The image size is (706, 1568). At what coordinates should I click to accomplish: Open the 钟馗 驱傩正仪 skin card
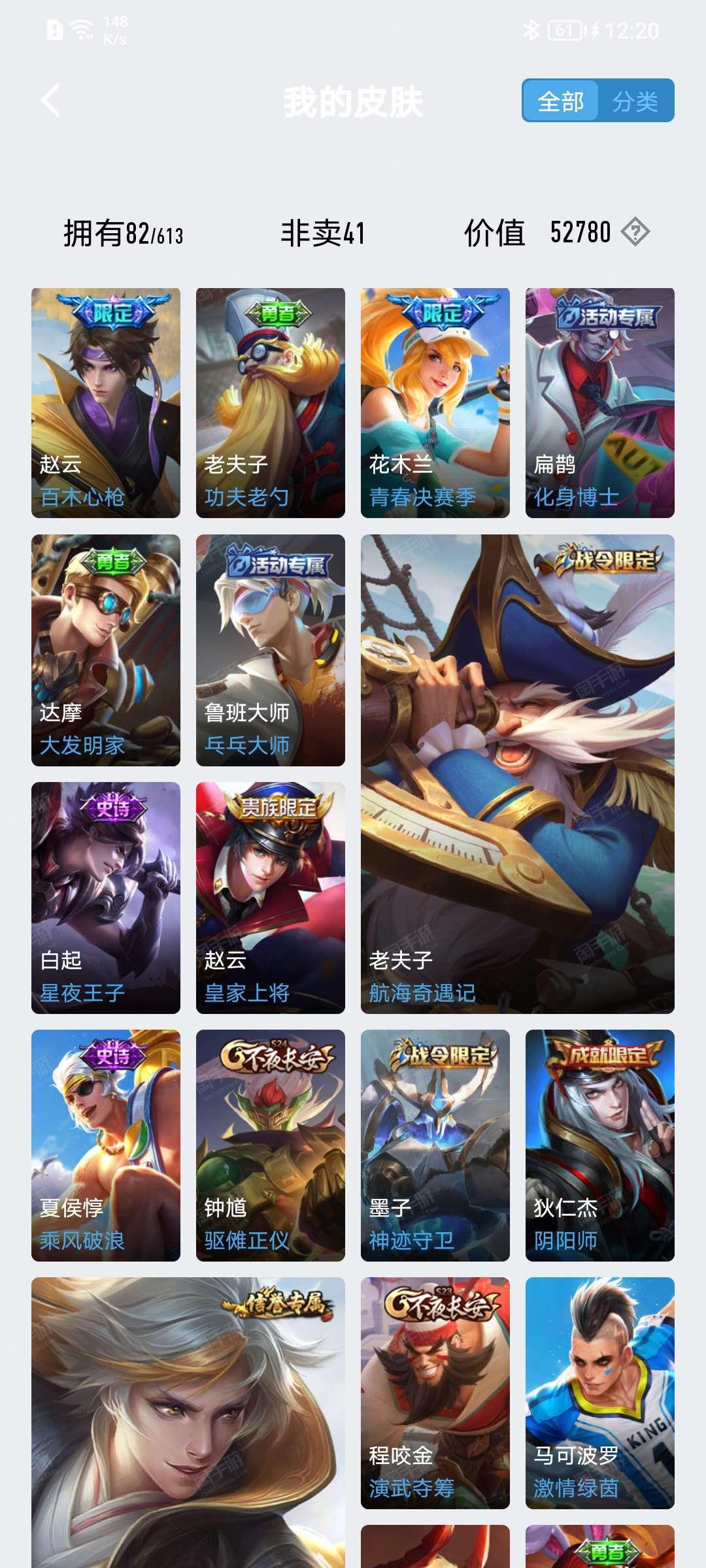(271, 1145)
